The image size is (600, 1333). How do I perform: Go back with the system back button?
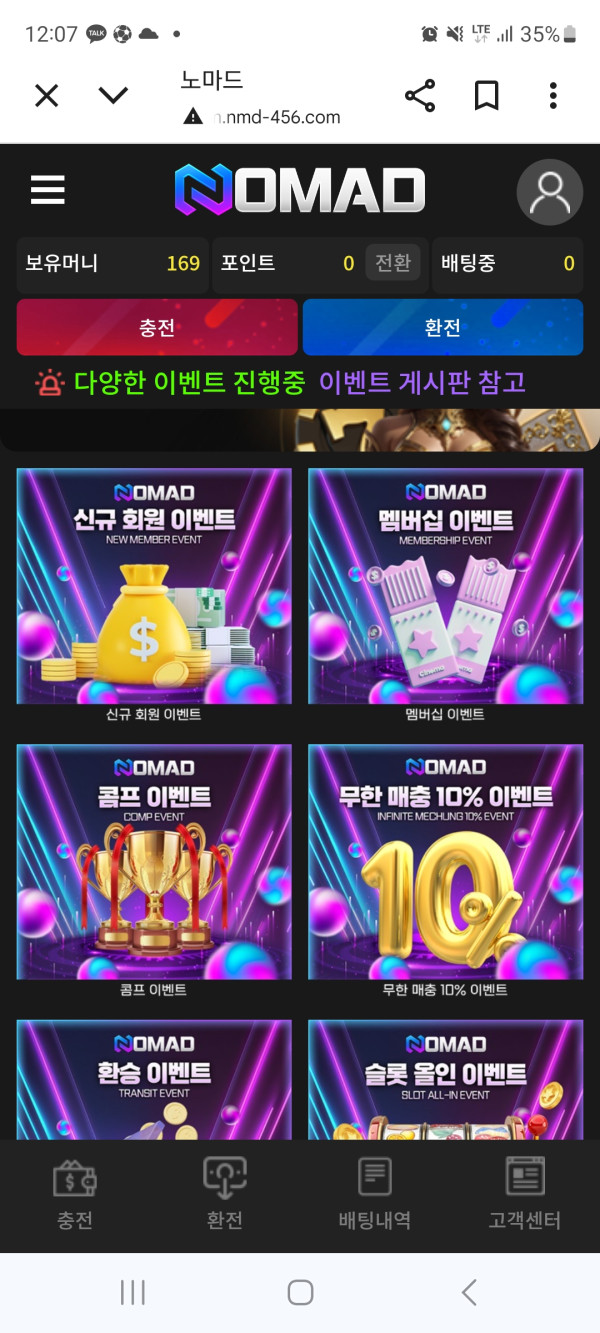click(x=469, y=1292)
